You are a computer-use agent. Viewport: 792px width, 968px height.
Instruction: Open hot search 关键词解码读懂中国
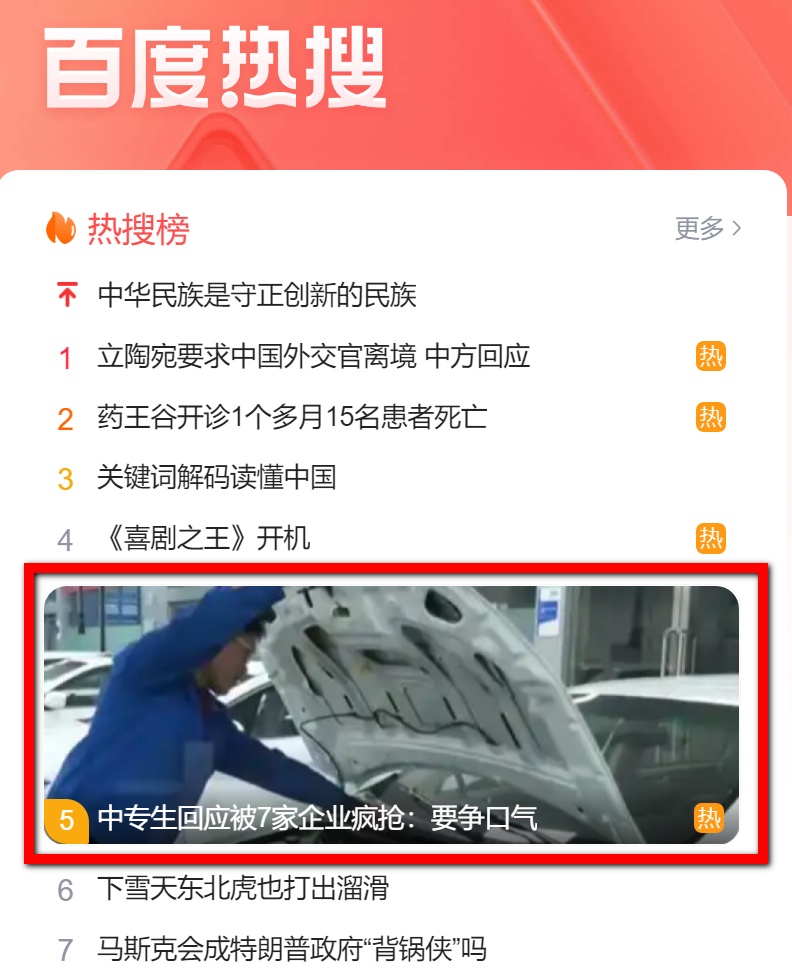[216, 478]
